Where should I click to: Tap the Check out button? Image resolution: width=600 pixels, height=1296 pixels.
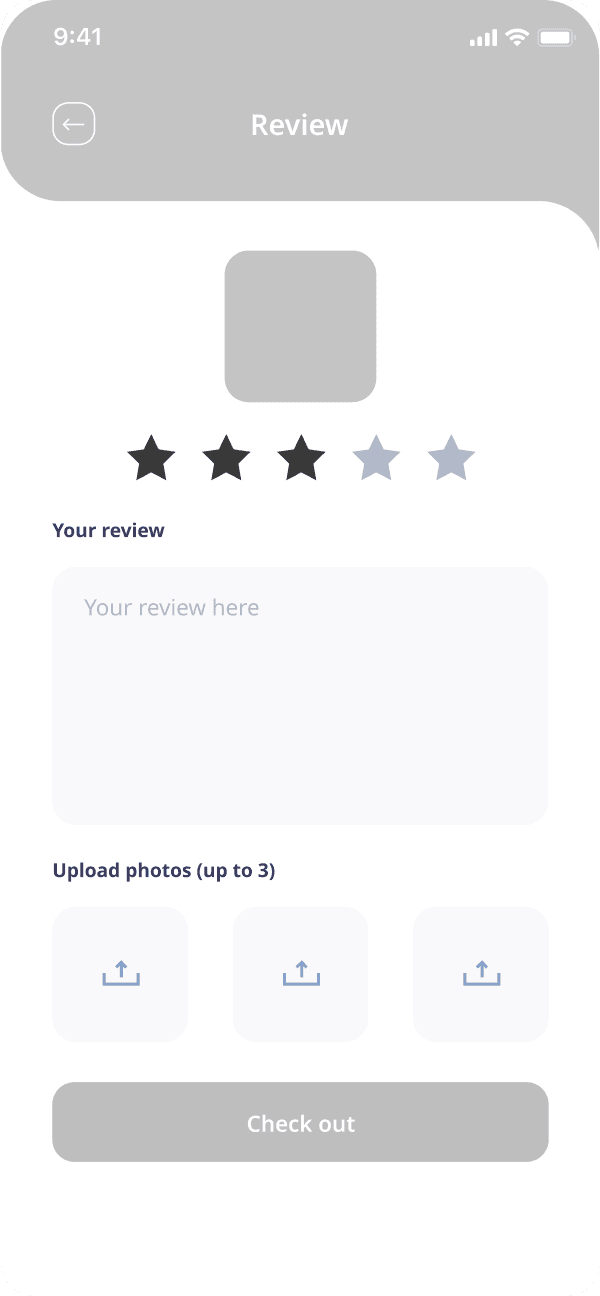pos(300,1122)
